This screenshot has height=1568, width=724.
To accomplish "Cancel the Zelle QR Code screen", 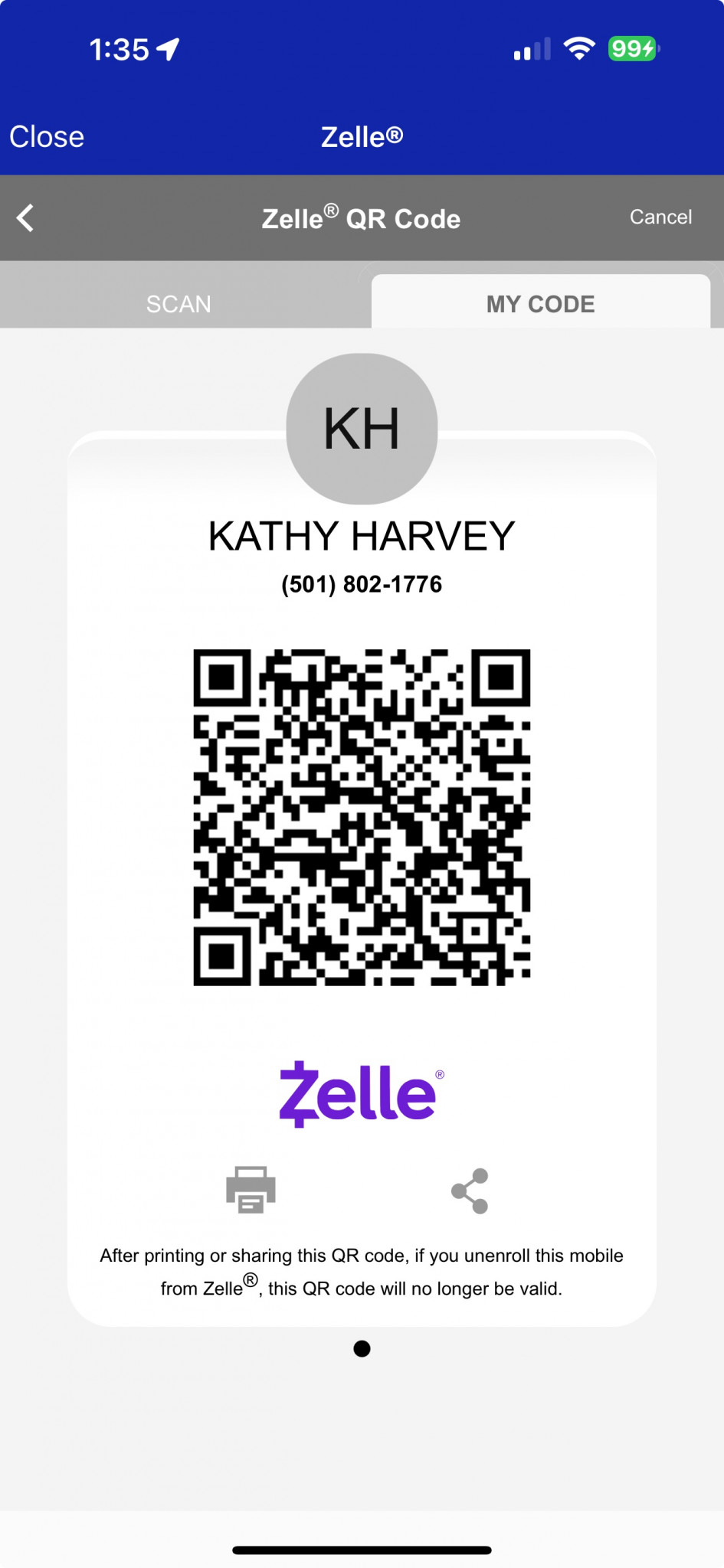I will click(x=660, y=217).
